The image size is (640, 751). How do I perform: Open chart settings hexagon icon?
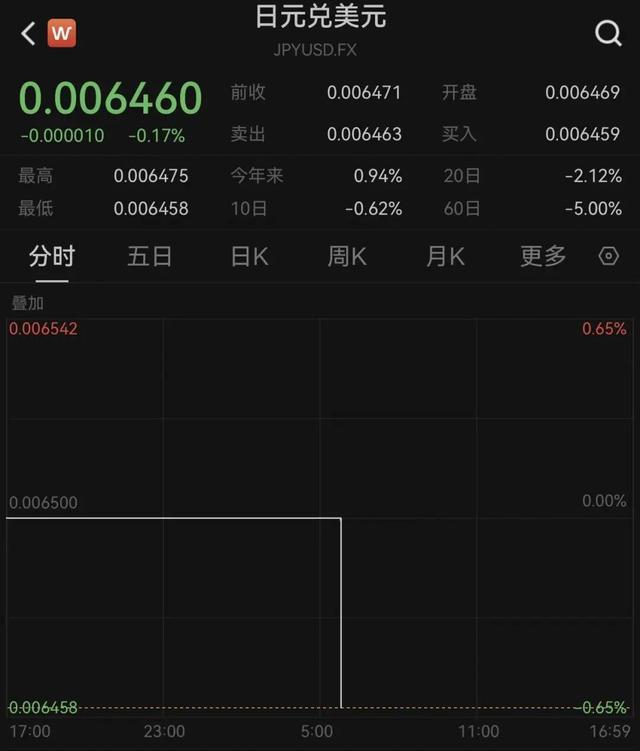[x=608, y=257]
